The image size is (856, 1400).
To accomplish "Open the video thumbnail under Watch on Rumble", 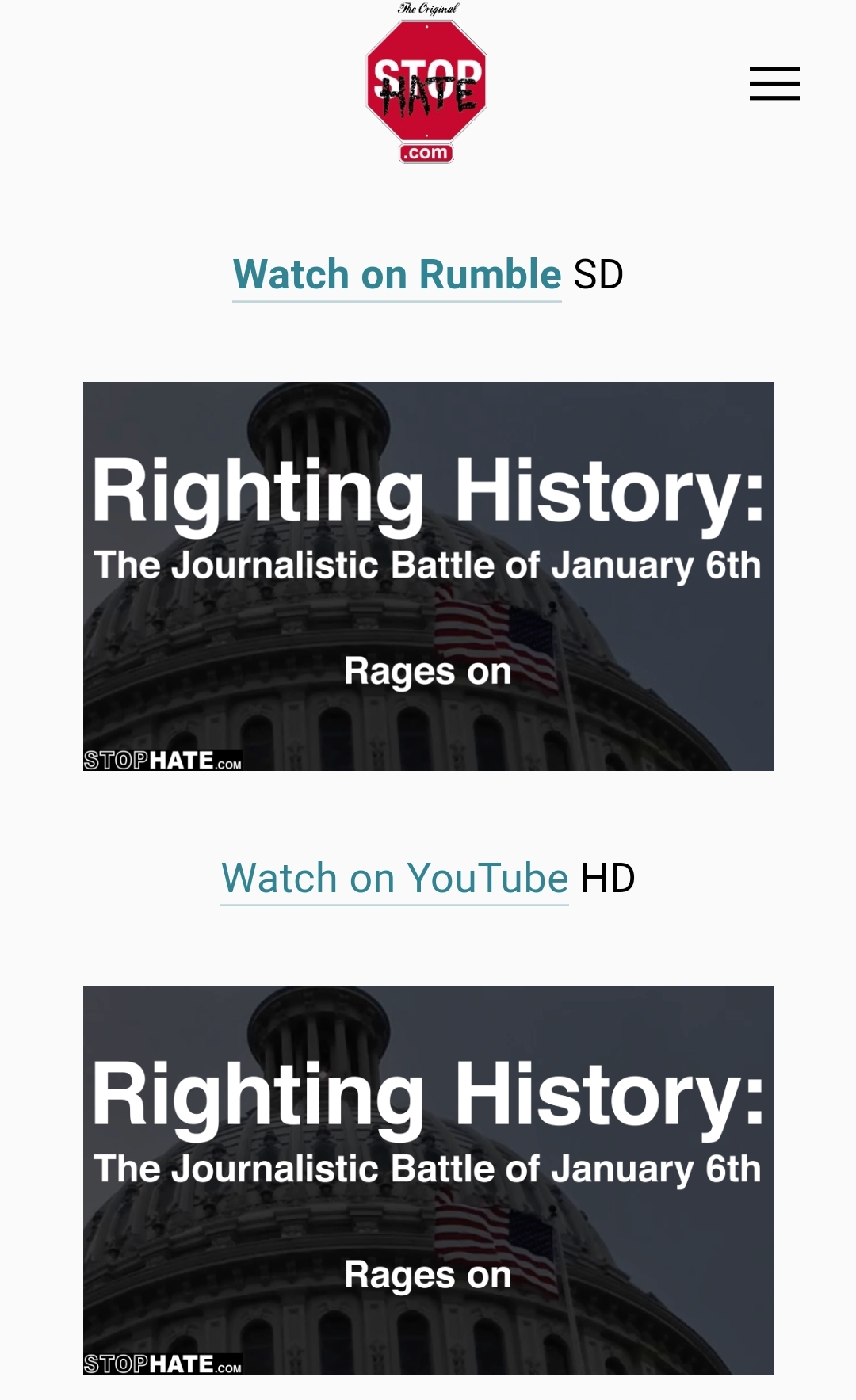I will pos(429,576).
